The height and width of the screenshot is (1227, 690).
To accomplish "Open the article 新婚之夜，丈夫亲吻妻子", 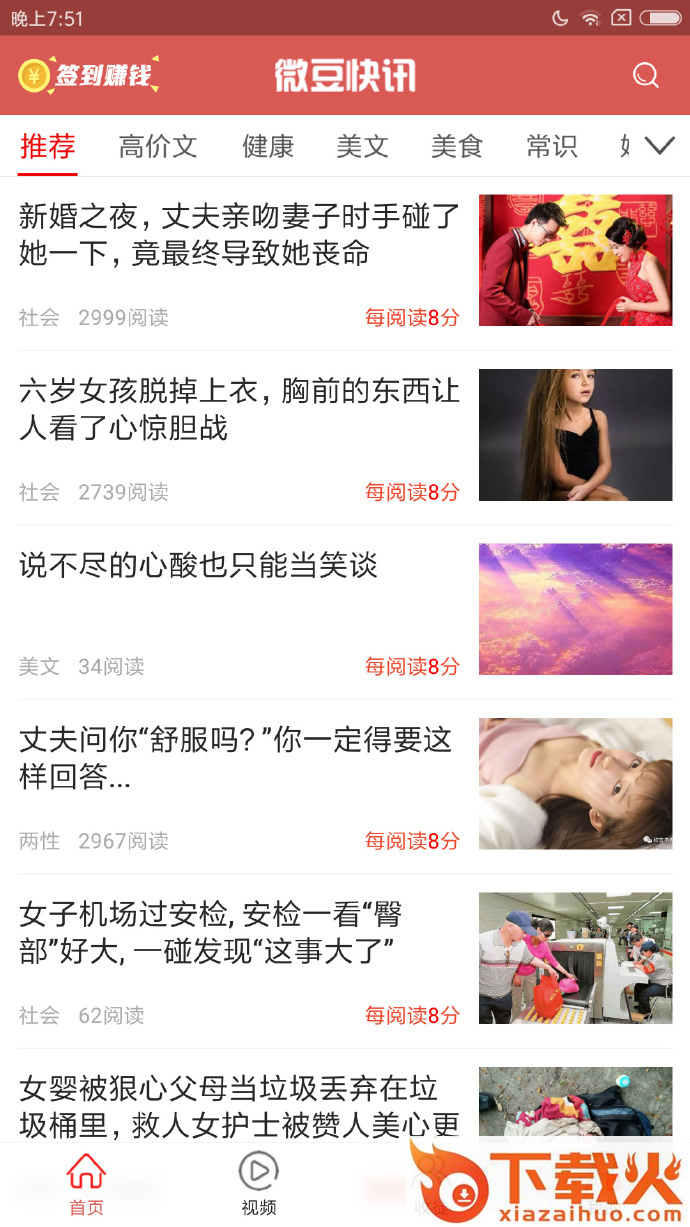I will (x=240, y=235).
